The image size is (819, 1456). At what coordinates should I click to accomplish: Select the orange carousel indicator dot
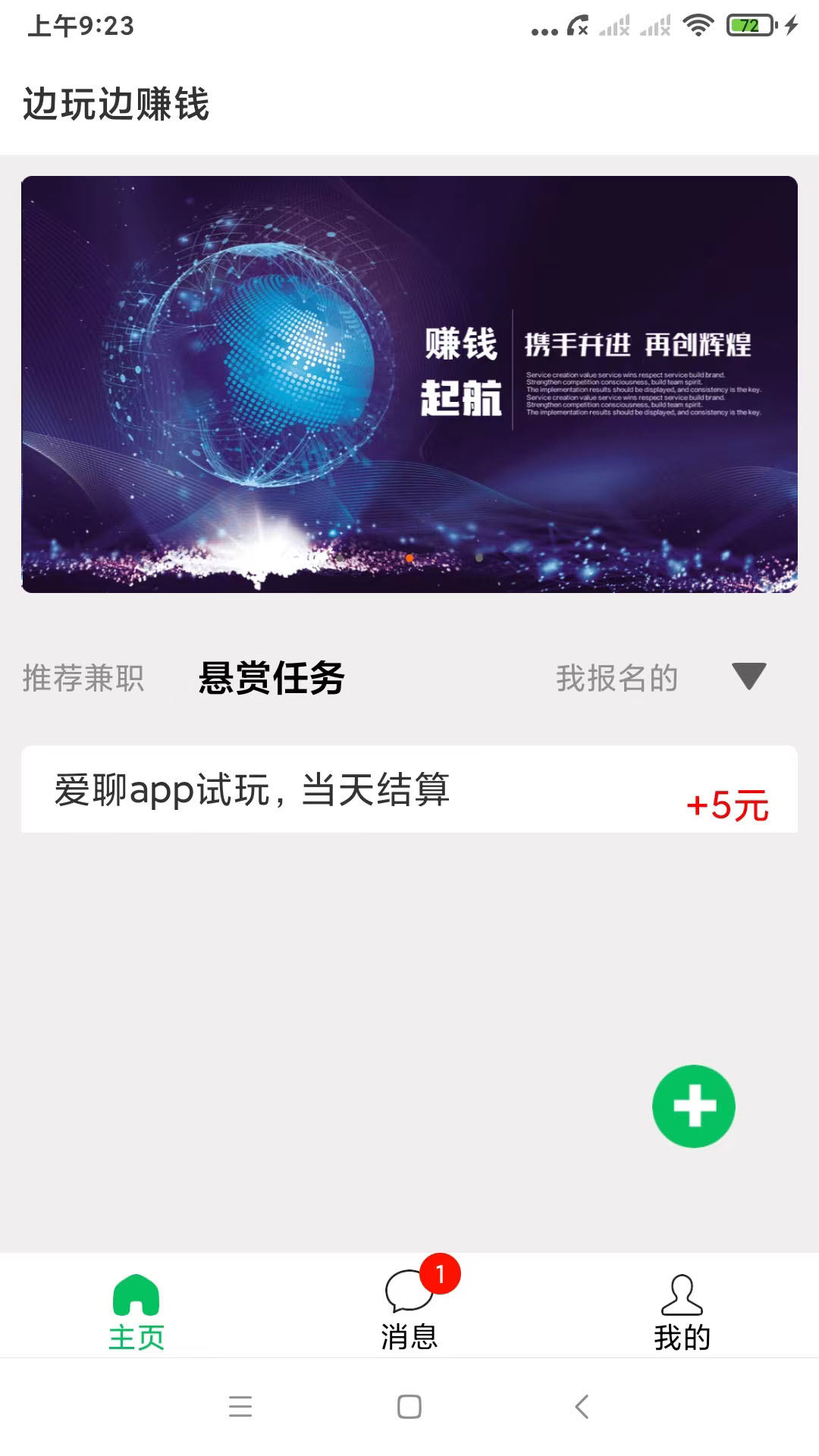410,557
